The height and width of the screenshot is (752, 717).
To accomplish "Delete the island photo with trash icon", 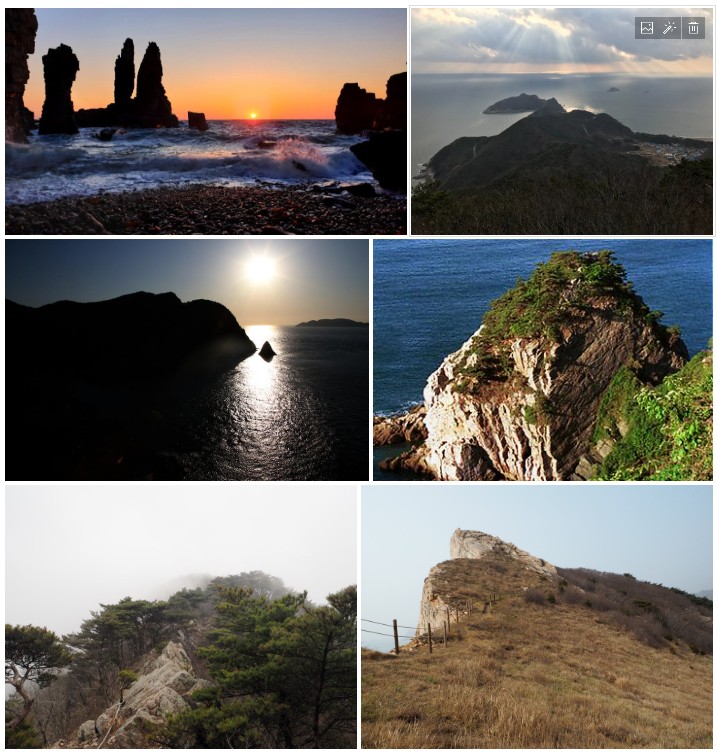I will point(693,28).
